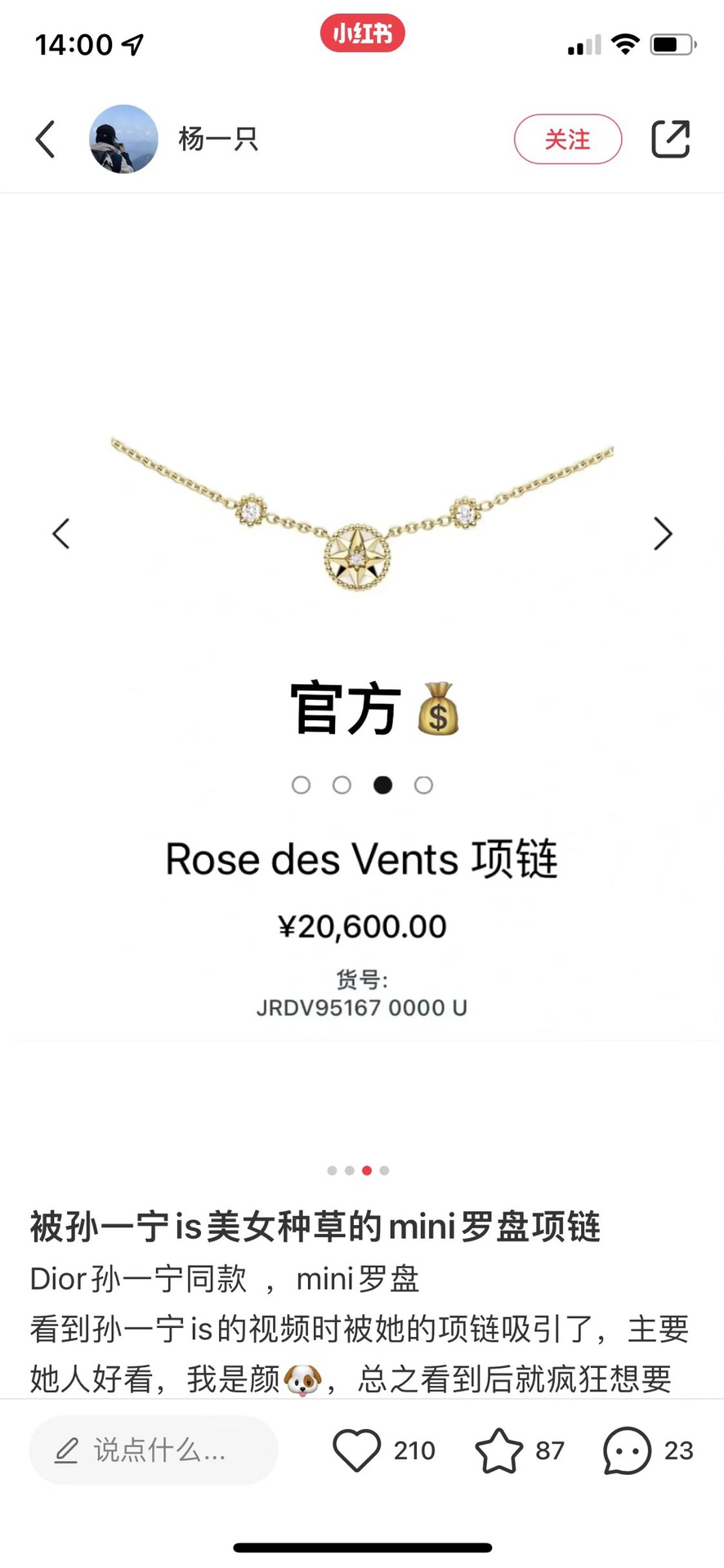The width and height of the screenshot is (724, 1568).
Task: Open 杨一只's profile avatar
Action: pyautogui.click(x=123, y=139)
